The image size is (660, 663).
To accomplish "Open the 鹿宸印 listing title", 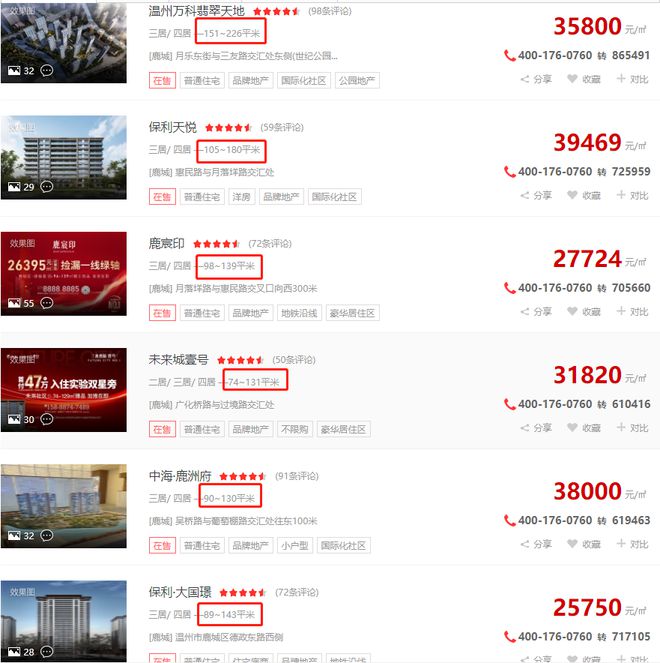I will click(166, 243).
